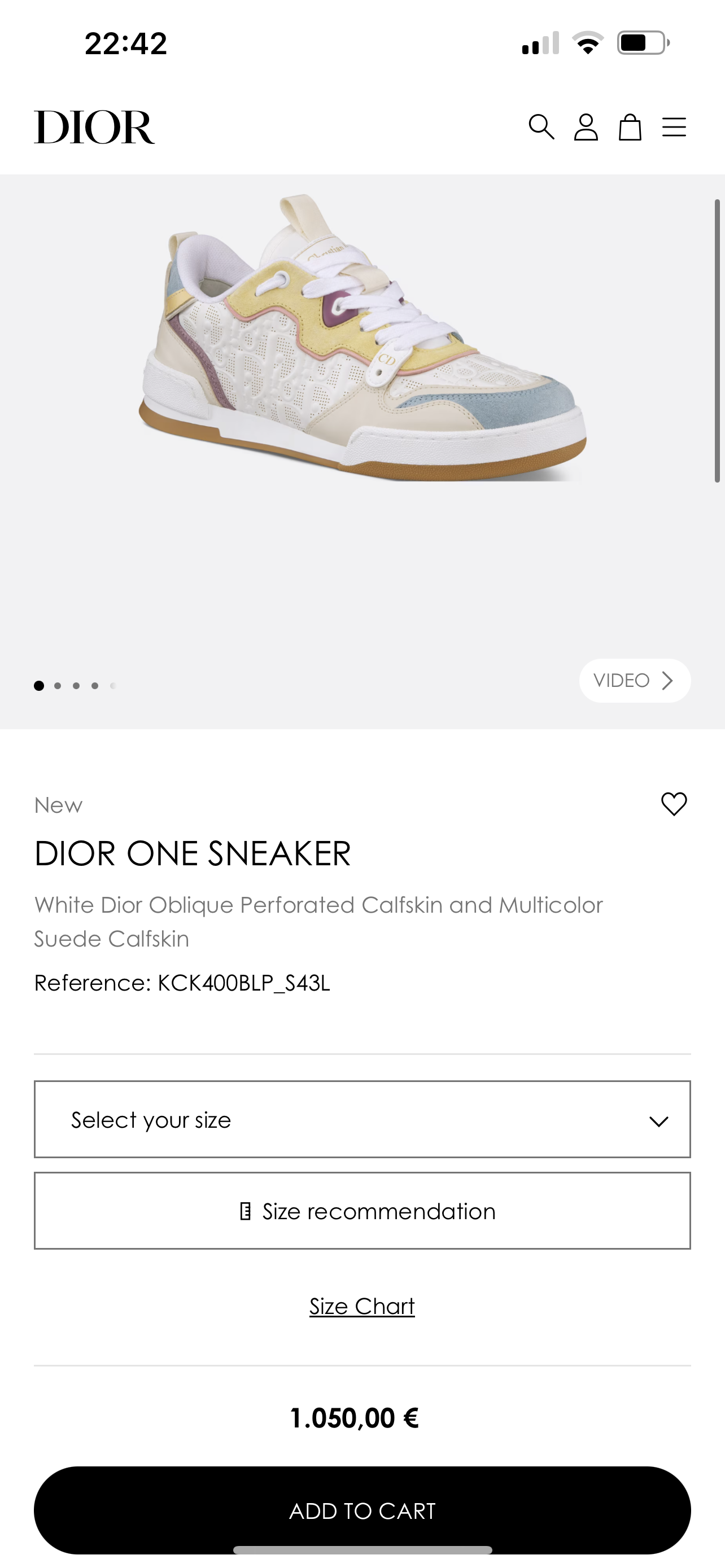
Task: Open the hamburger navigation menu
Action: 674,127
